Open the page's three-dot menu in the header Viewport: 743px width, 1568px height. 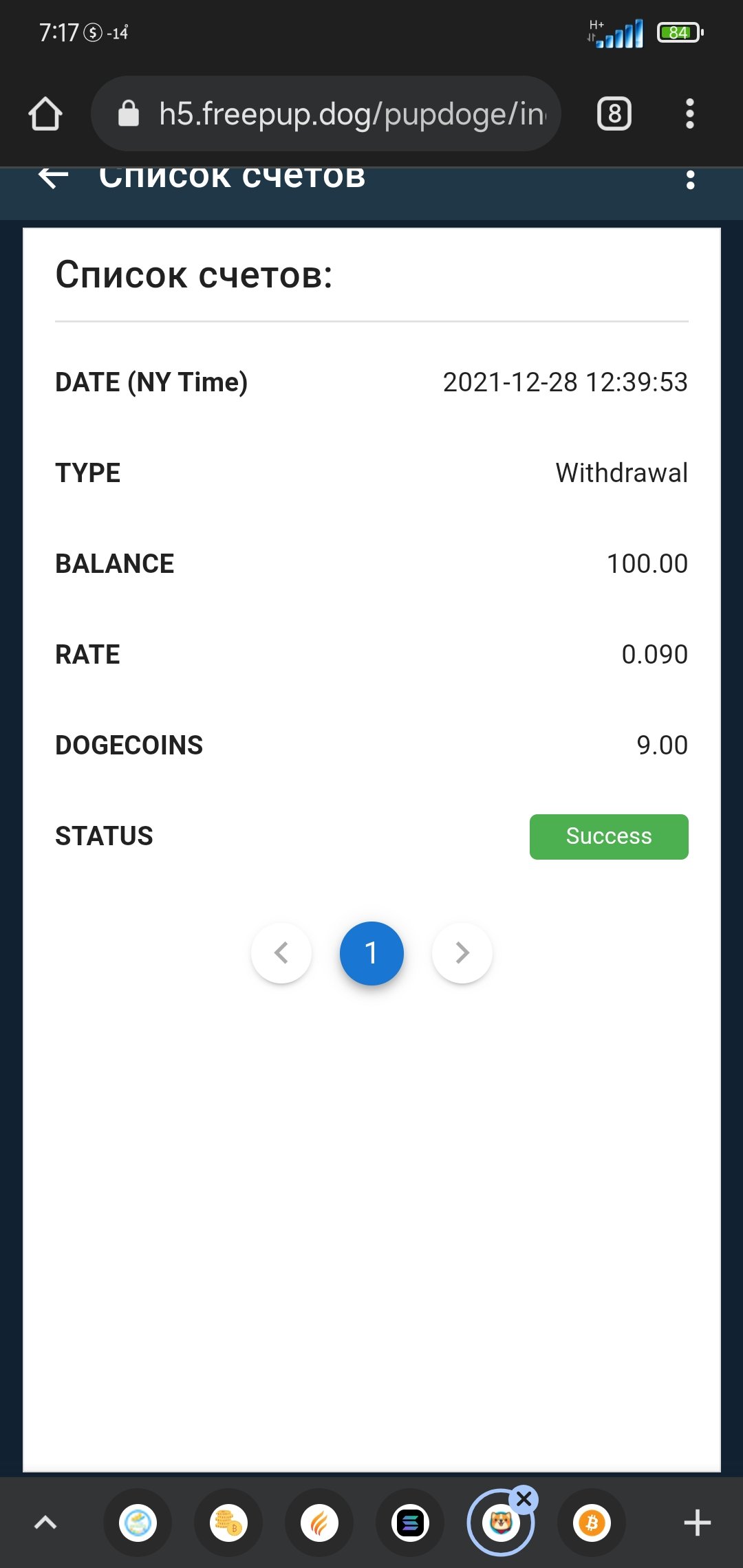pyautogui.click(x=690, y=180)
